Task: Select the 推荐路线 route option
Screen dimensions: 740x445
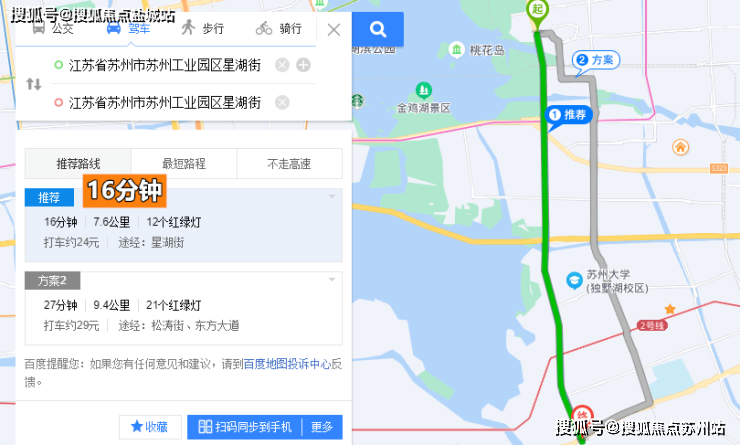Action: point(78,164)
